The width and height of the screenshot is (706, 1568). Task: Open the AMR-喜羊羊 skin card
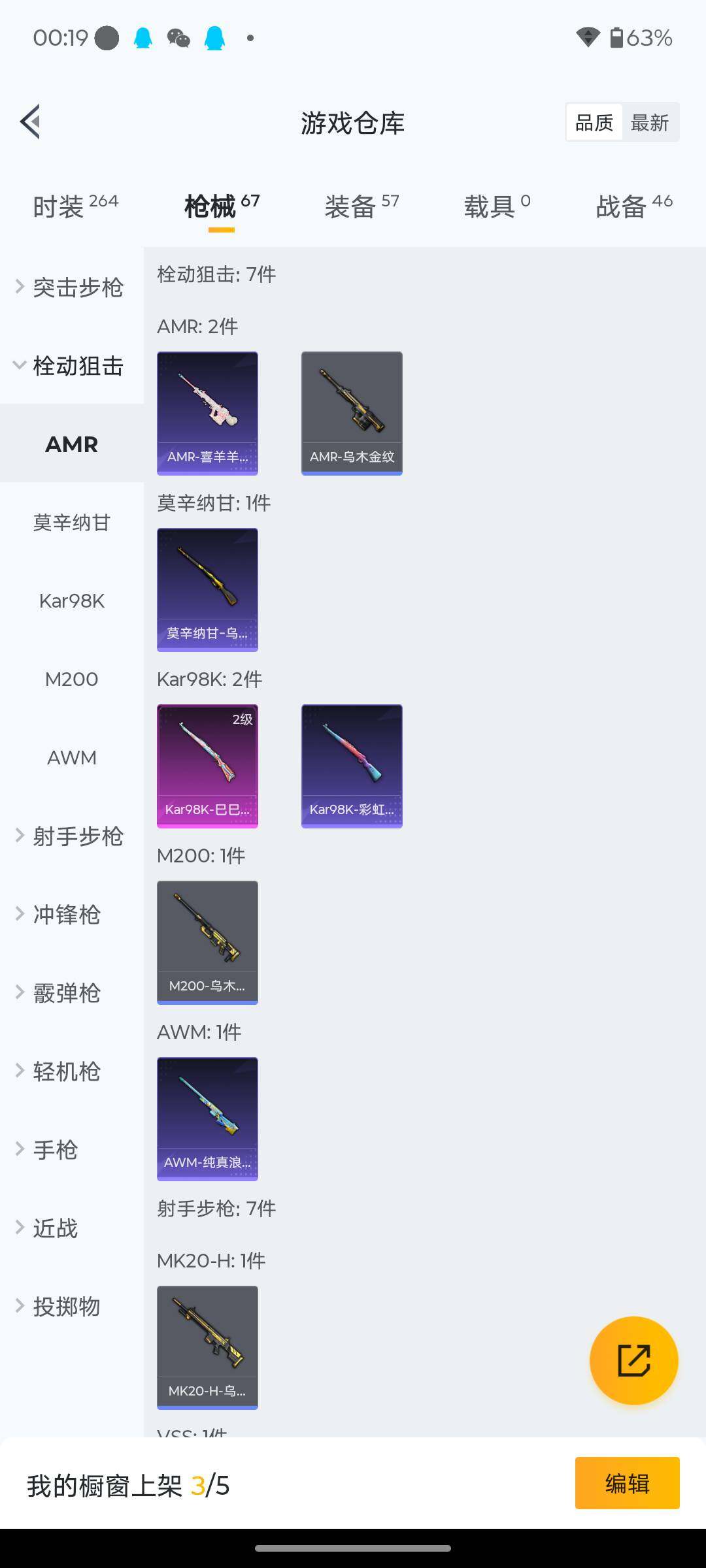[207, 413]
